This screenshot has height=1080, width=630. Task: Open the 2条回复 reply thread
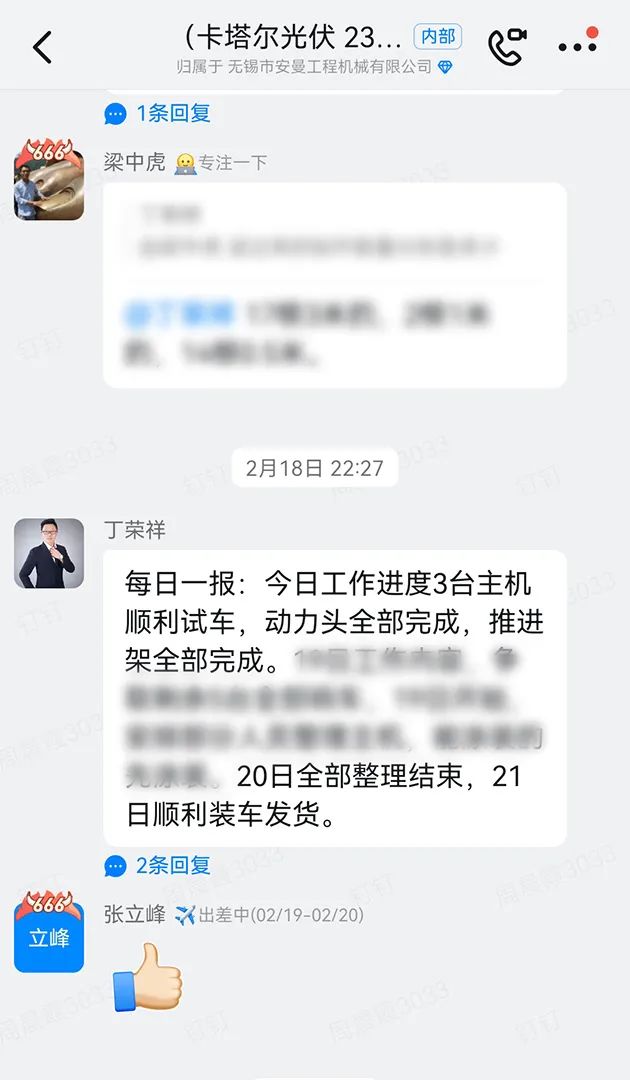click(x=158, y=865)
